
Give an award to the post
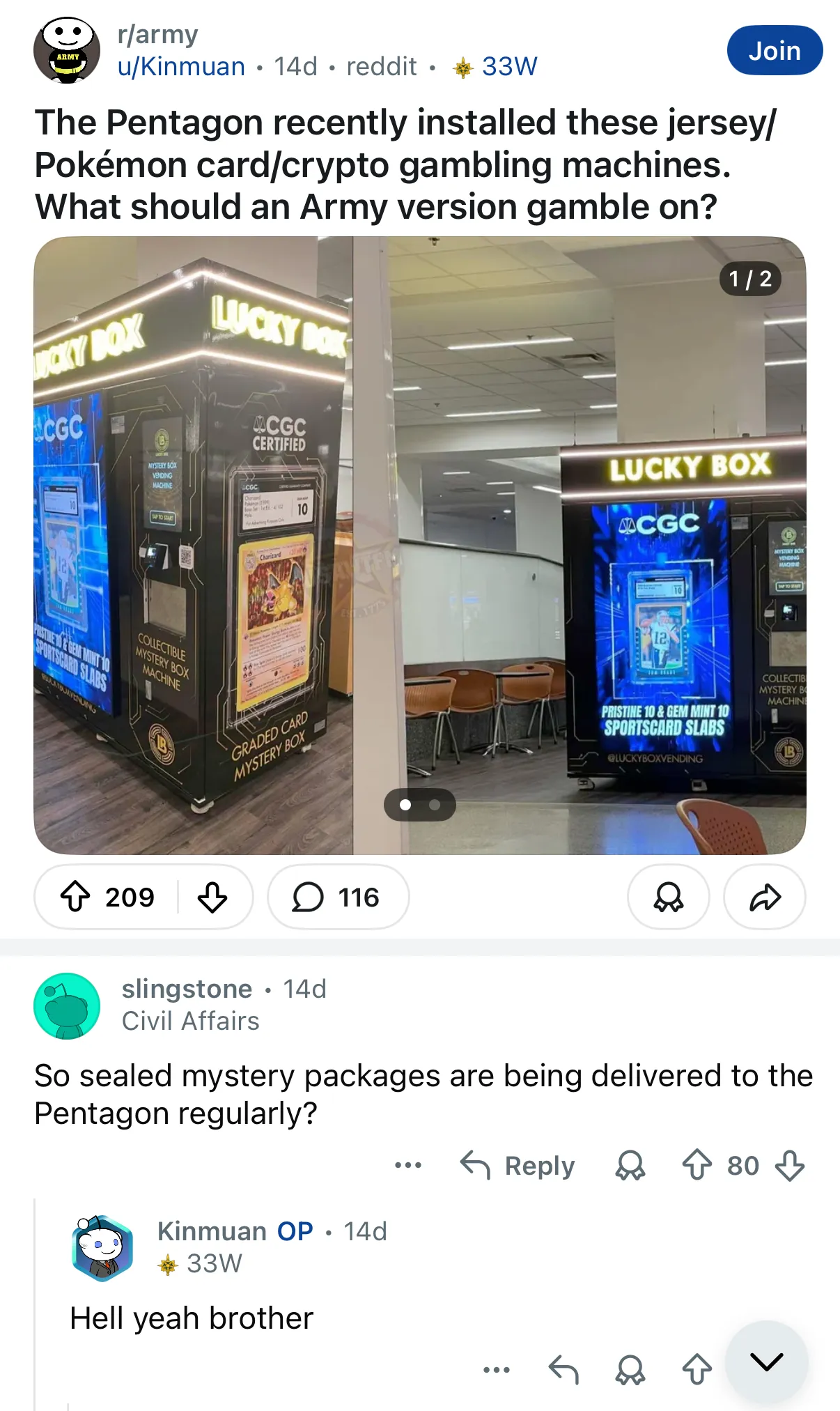pos(668,897)
